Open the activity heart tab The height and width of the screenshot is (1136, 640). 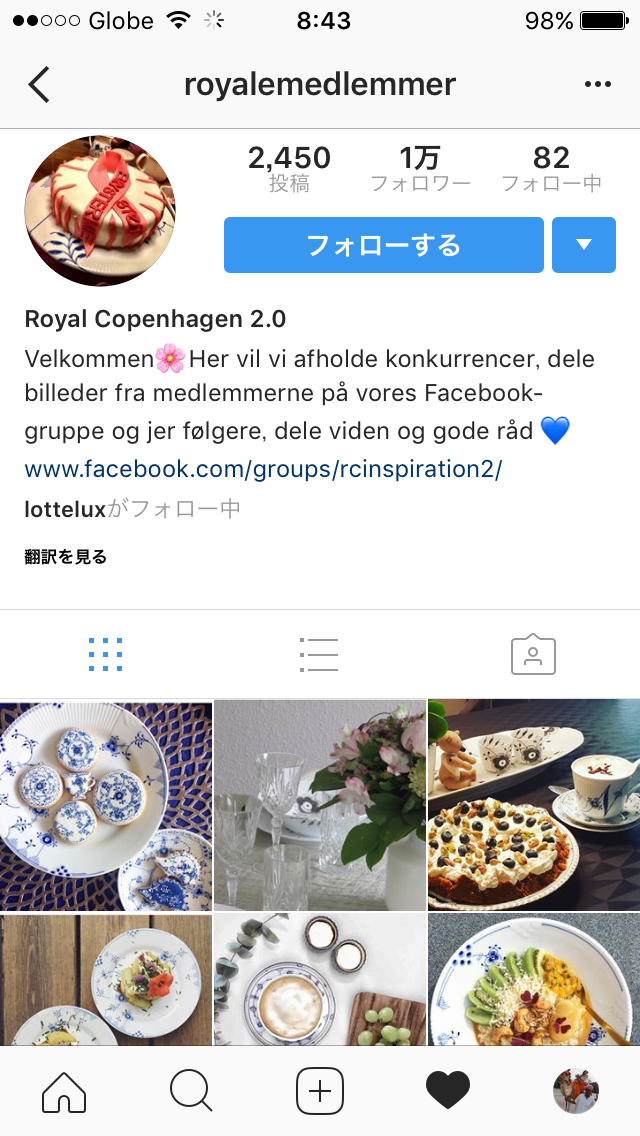(448, 1091)
